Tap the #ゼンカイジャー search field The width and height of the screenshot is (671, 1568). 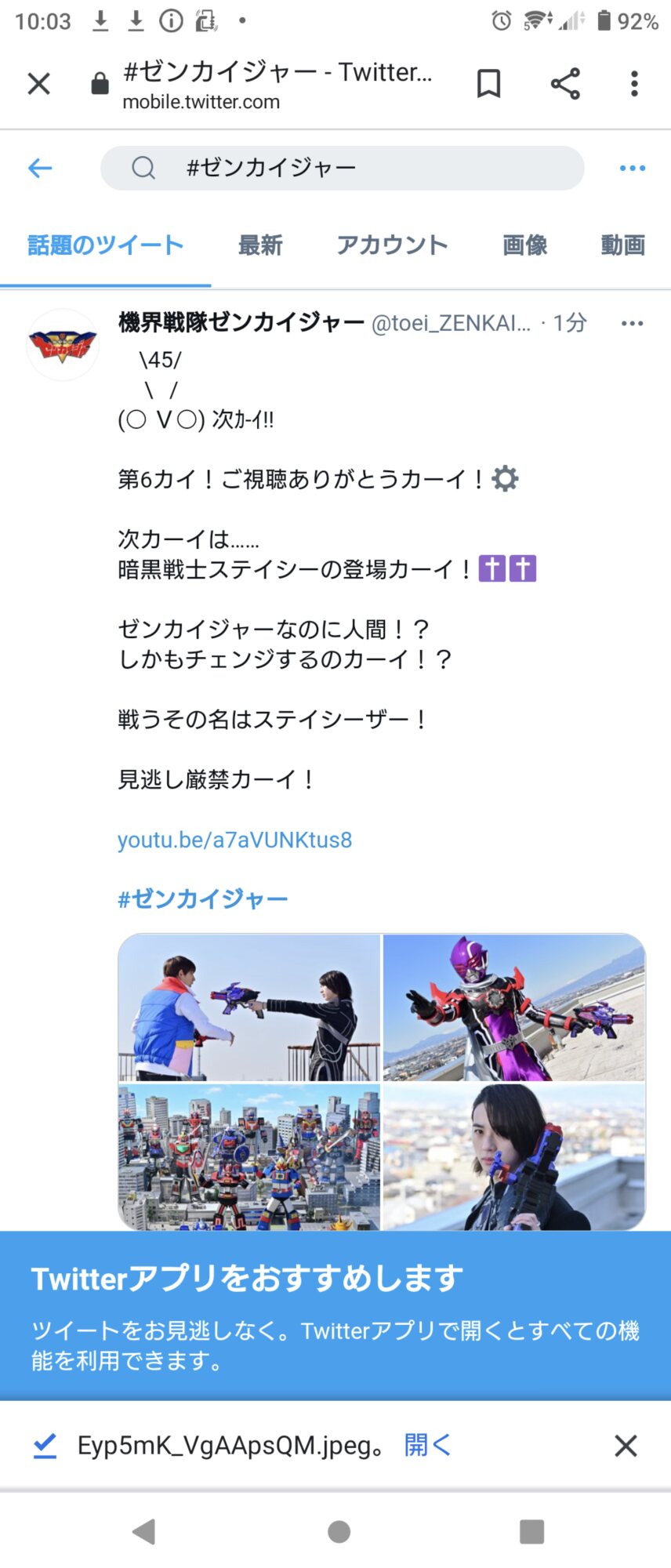click(x=342, y=168)
